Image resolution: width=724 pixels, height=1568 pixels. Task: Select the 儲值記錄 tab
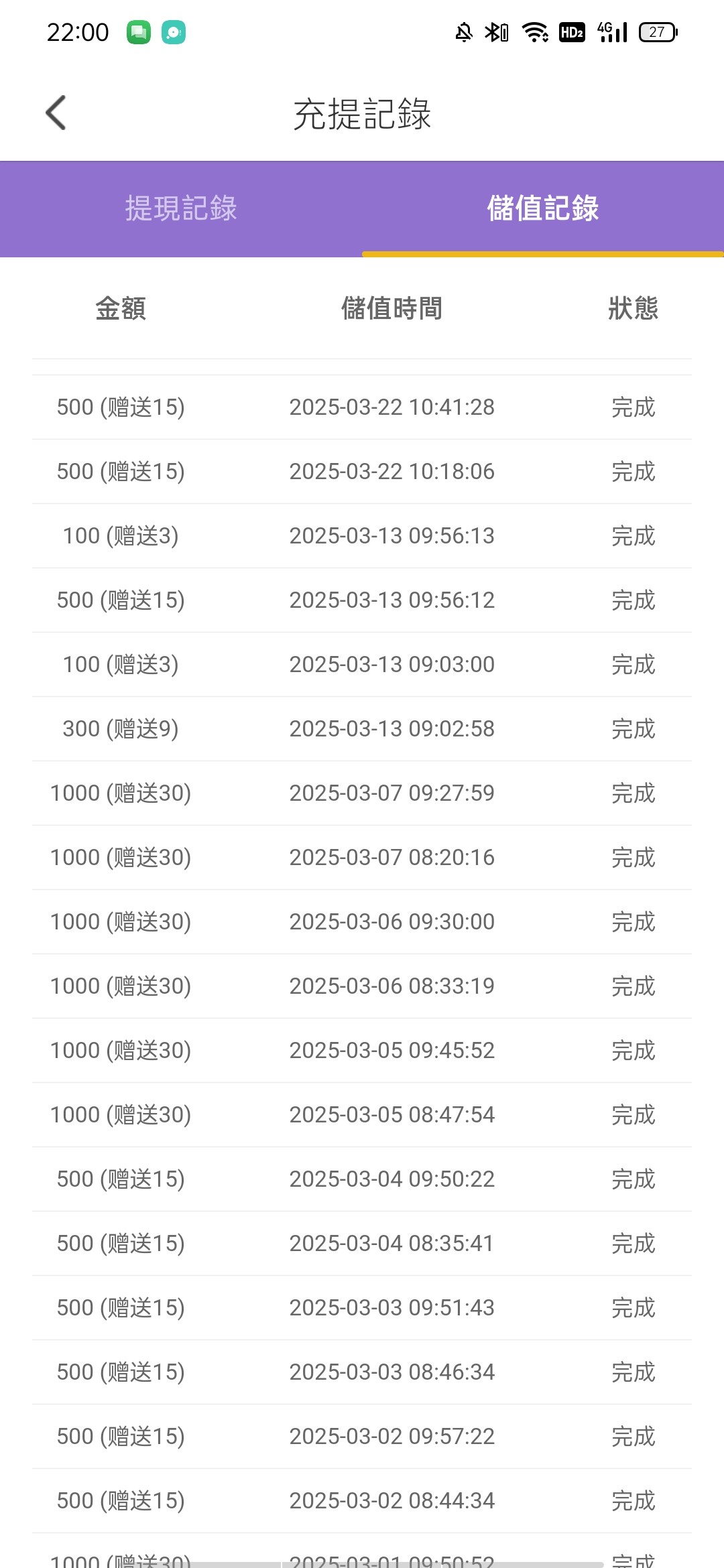coord(543,208)
